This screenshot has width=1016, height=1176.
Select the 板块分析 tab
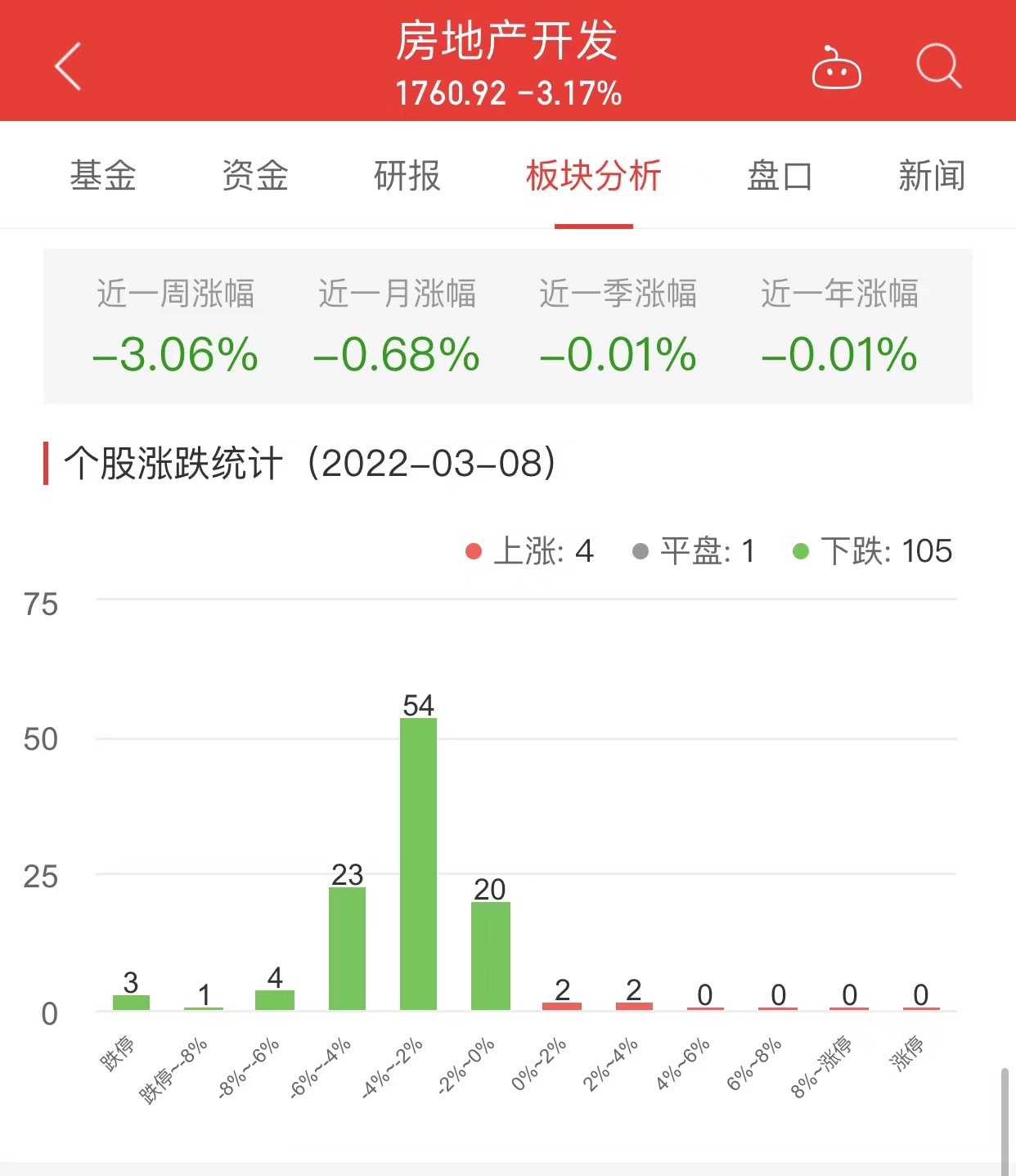(593, 176)
